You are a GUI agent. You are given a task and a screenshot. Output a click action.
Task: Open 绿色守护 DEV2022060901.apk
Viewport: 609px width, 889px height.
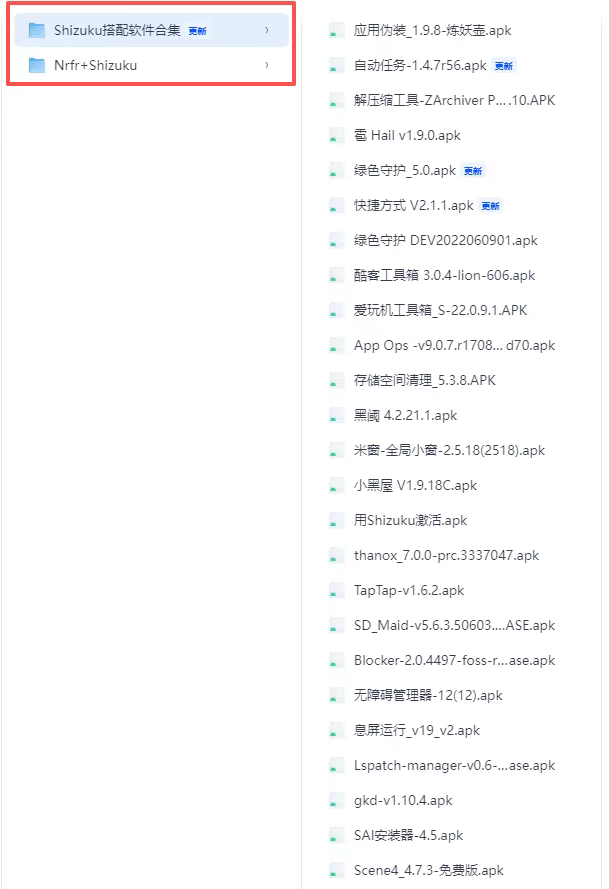point(445,241)
